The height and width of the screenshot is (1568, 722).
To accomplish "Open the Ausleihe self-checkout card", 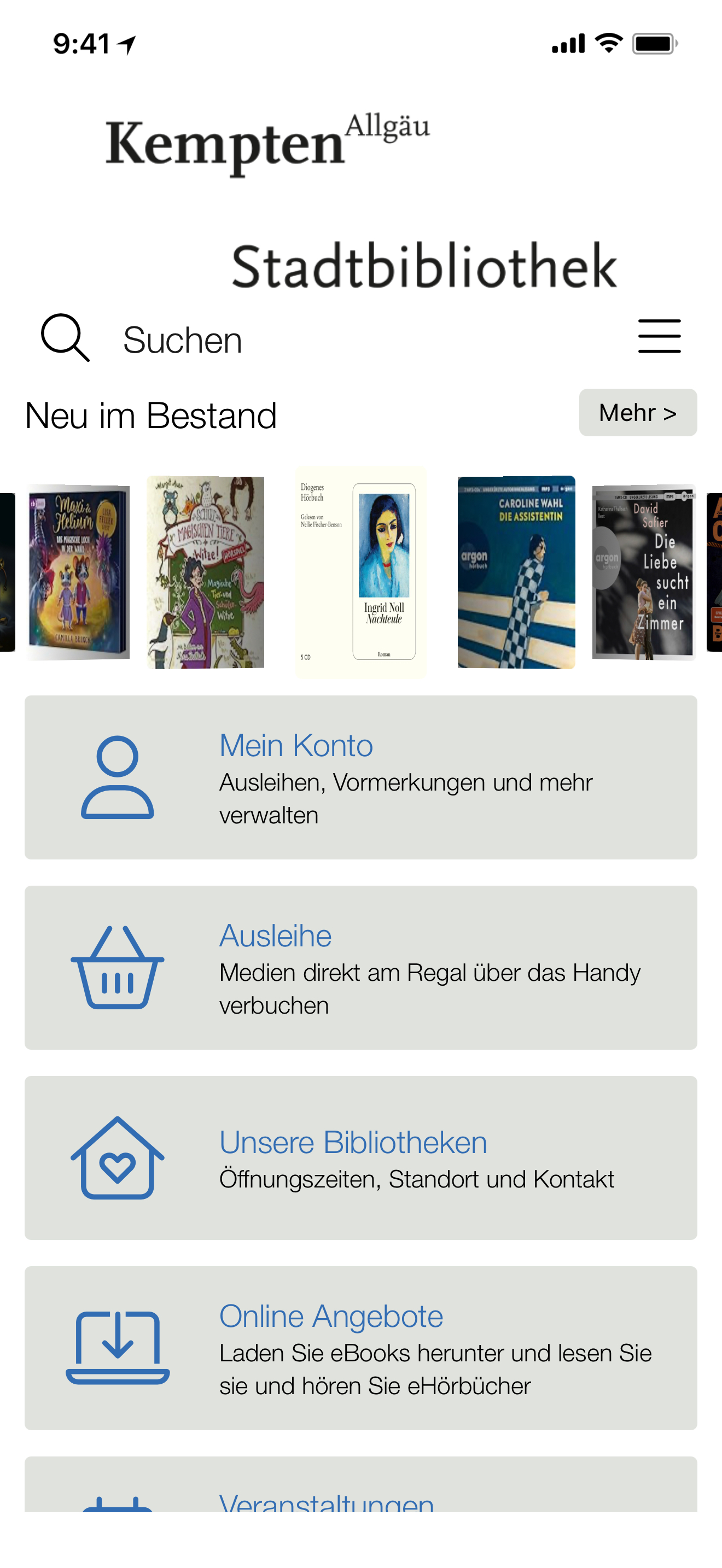I will click(361, 967).
